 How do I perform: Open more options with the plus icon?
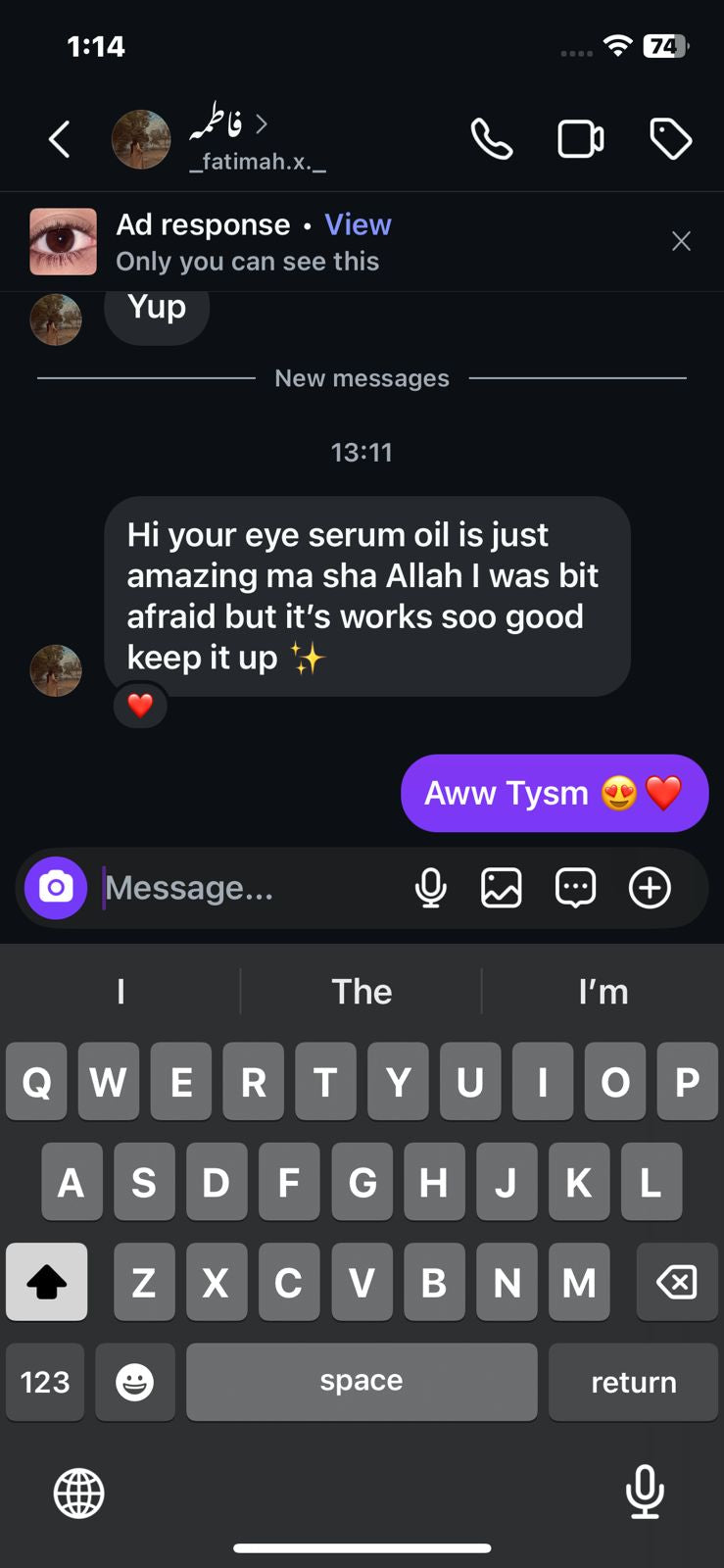(x=650, y=888)
